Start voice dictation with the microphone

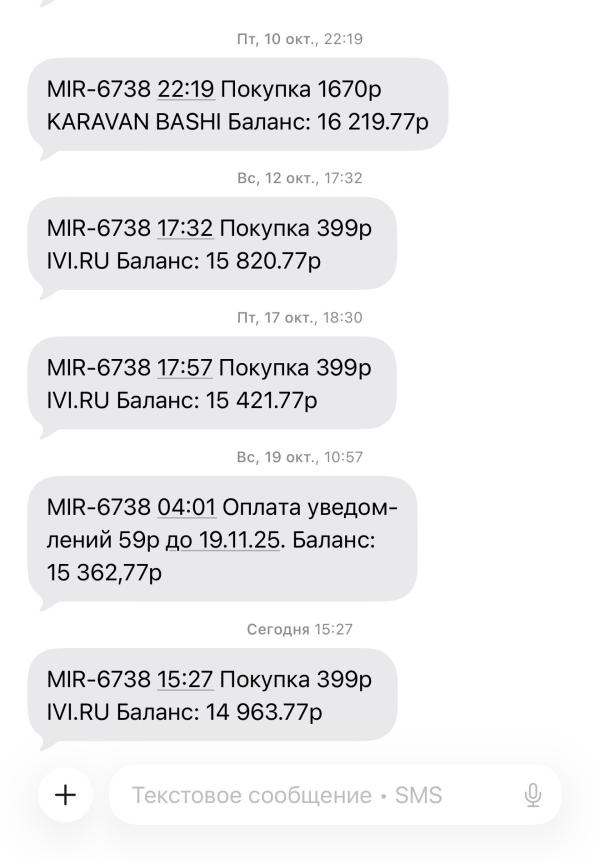tap(533, 795)
